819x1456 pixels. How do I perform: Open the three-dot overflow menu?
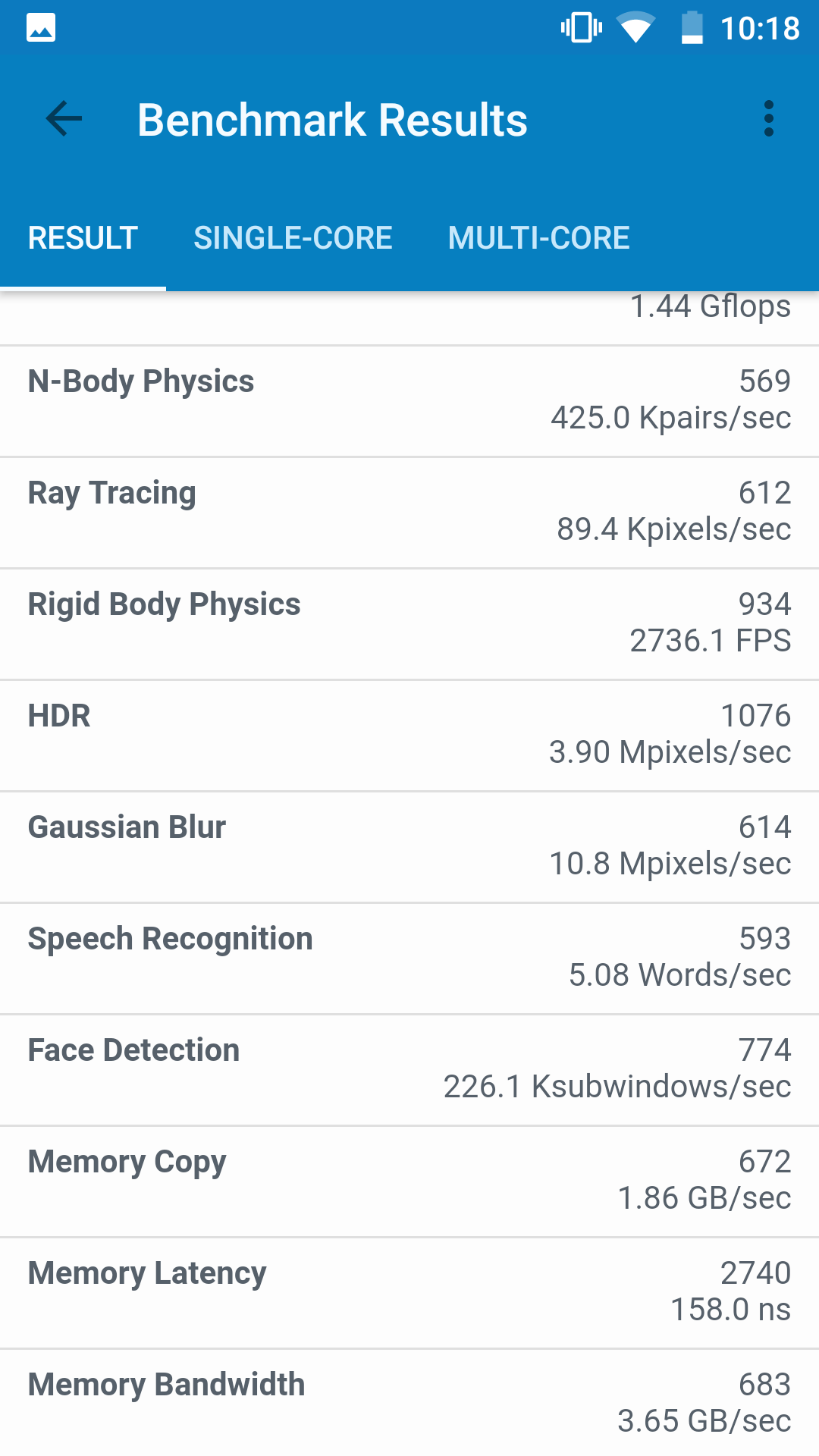pyautogui.click(x=769, y=119)
